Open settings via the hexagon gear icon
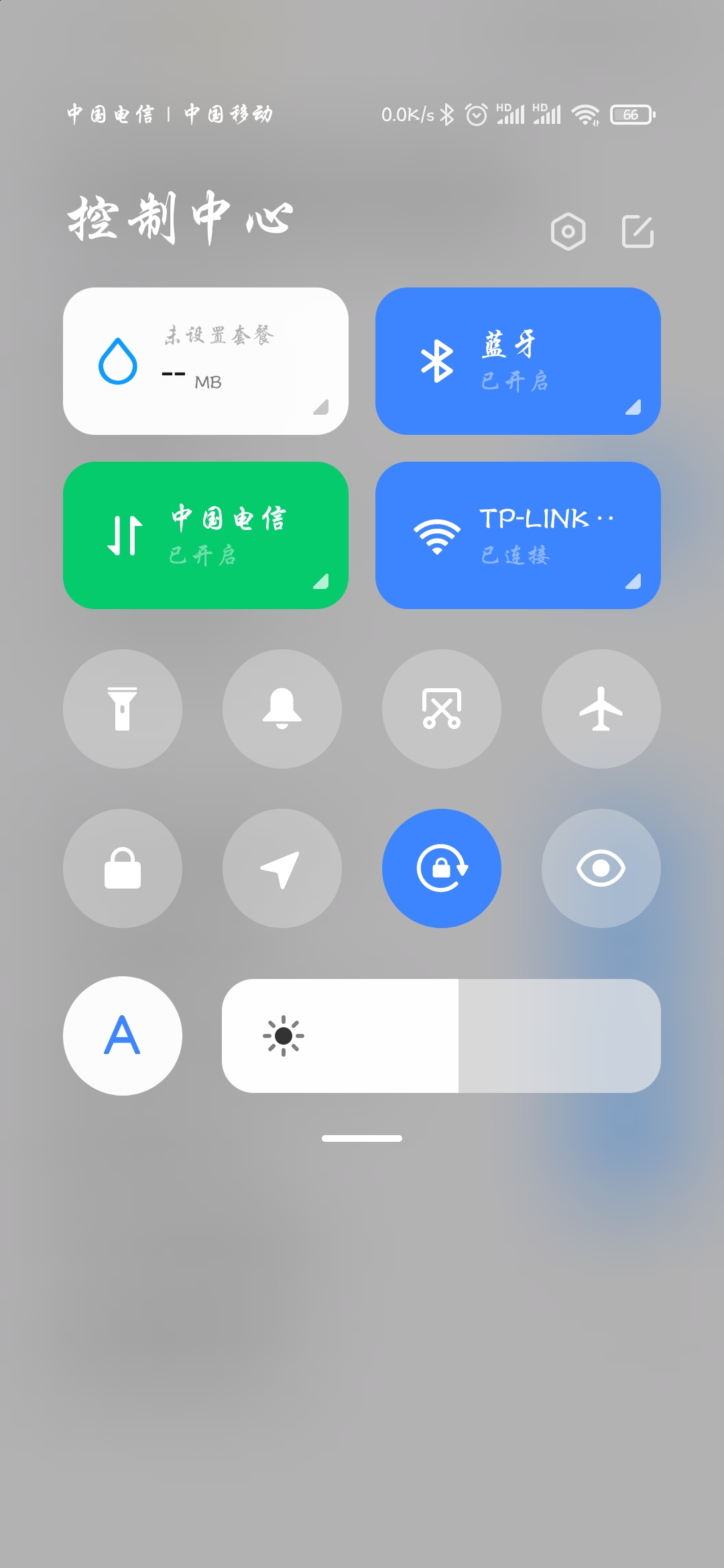Image resolution: width=724 pixels, height=1568 pixels. [568, 232]
